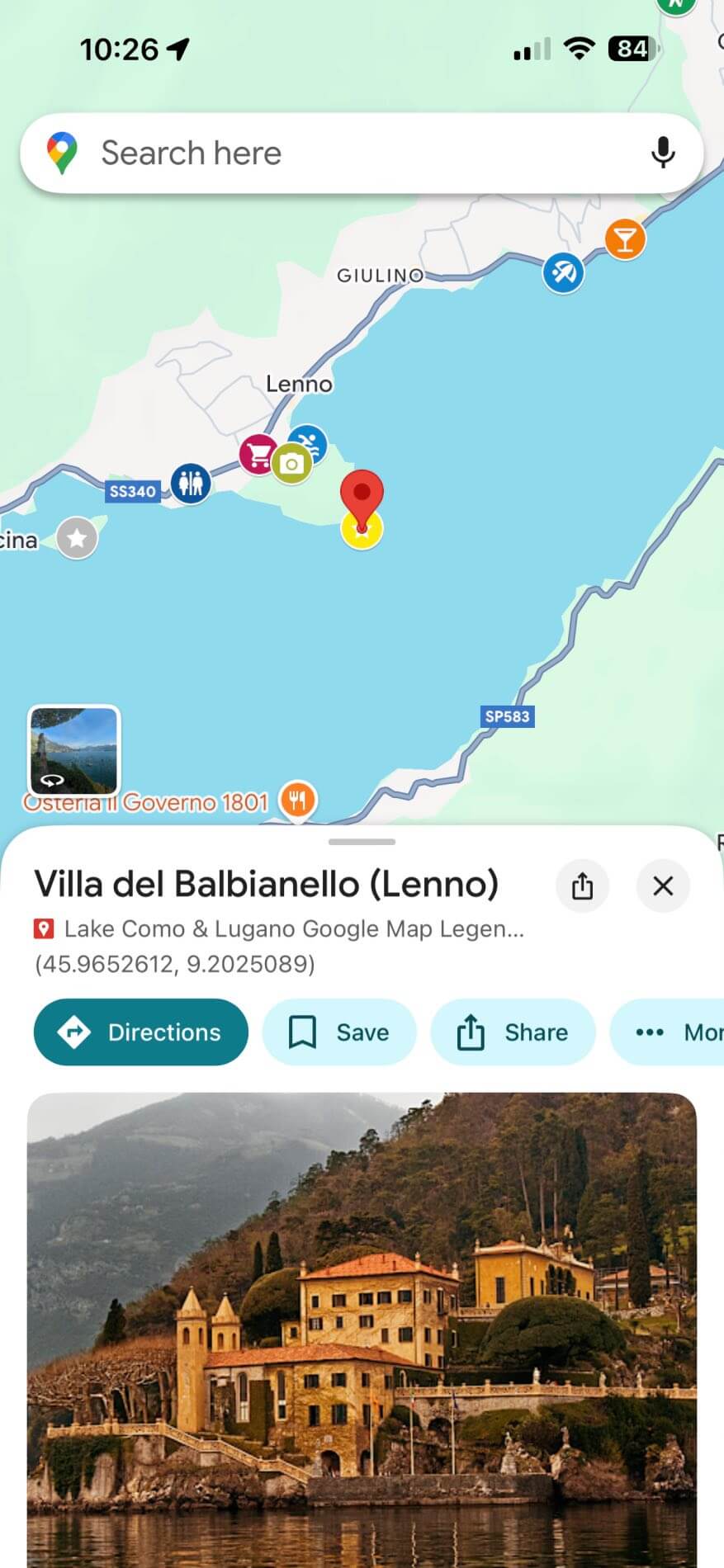Viewport: 724px width, 1568px height.
Task: Tap the grey star saved place pin
Action: point(78,539)
